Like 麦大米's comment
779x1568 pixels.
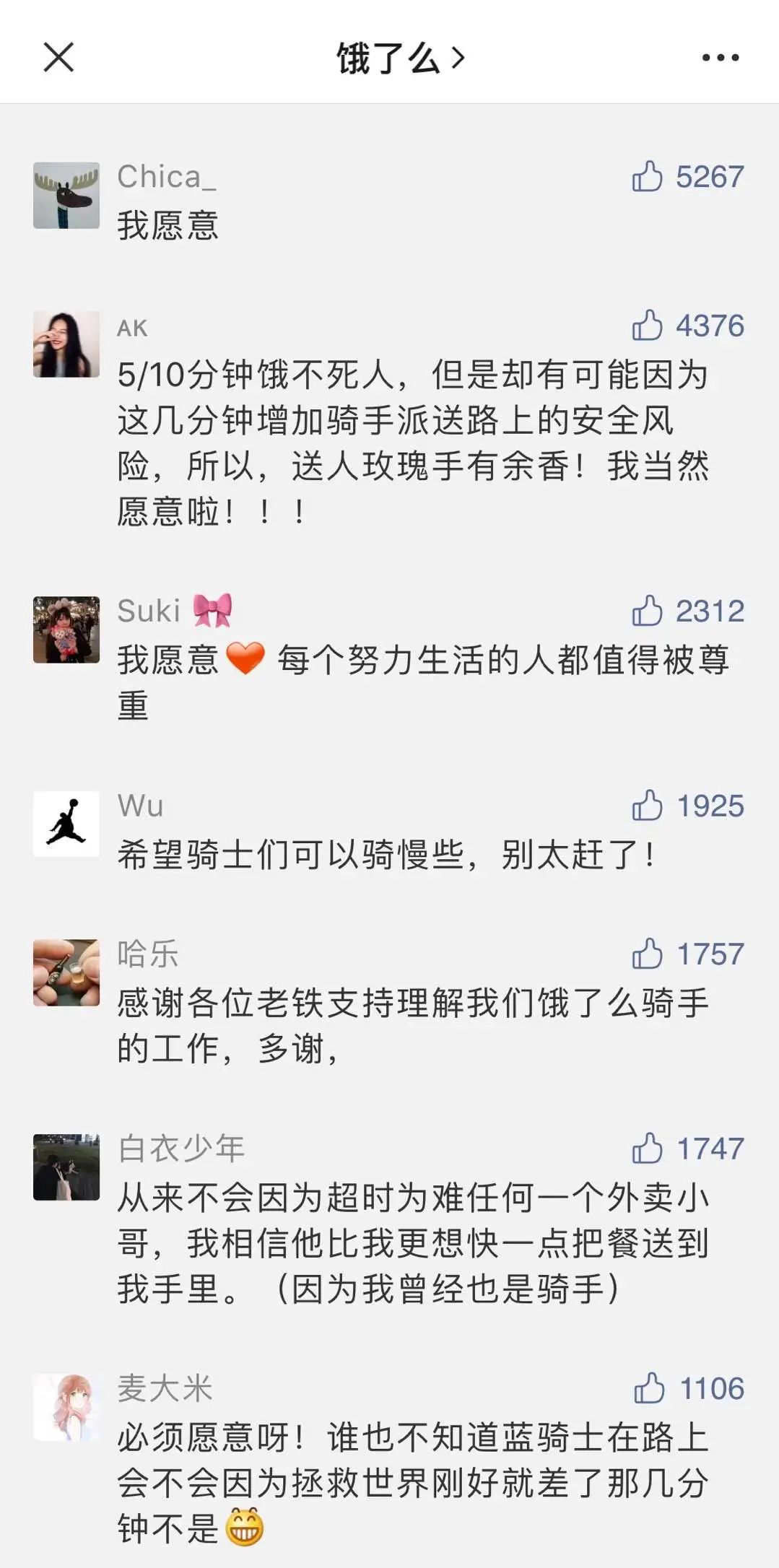click(x=648, y=1388)
